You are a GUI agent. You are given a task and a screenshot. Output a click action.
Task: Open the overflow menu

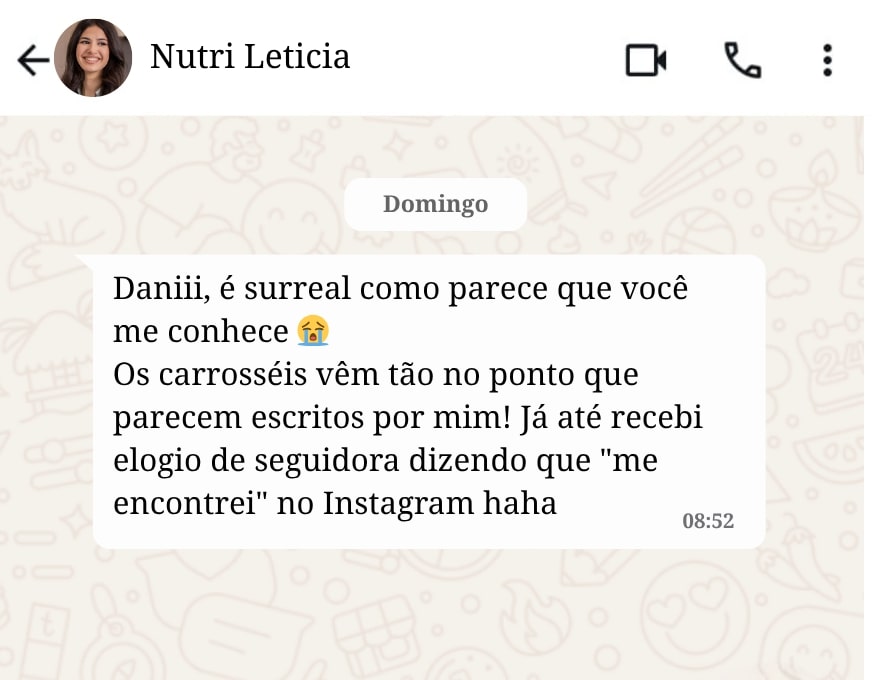827,61
